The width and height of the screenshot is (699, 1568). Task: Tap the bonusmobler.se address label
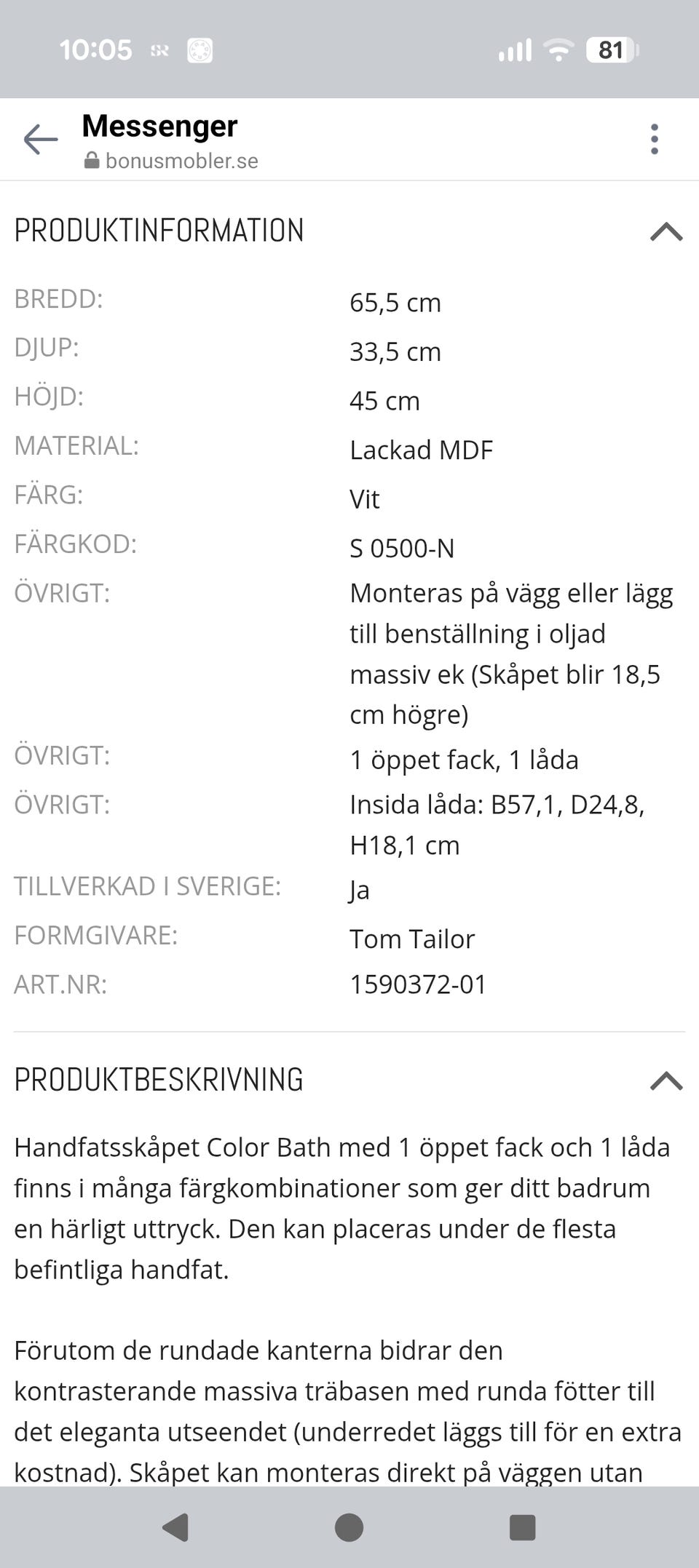coord(182,160)
